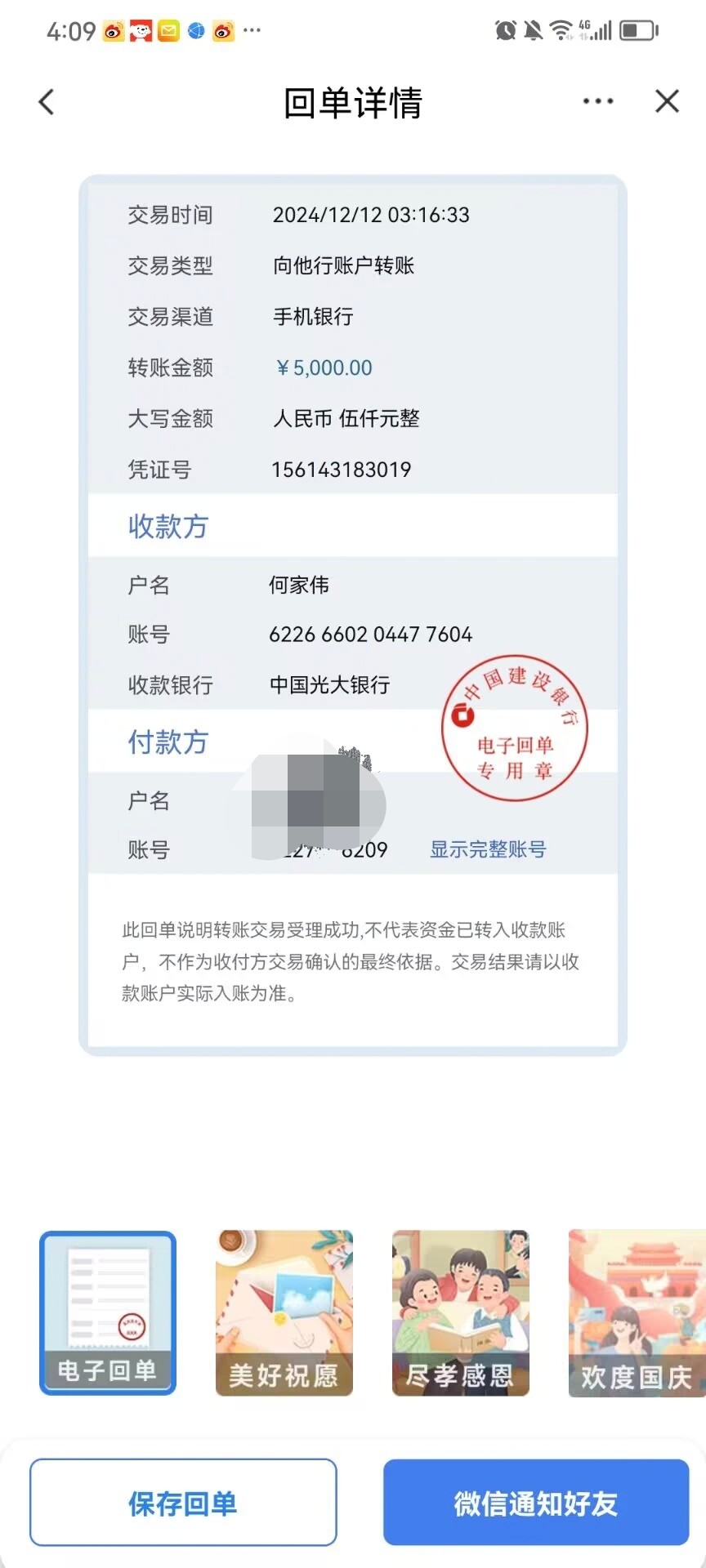Save the receipt with 保存回单
The width and height of the screenshot is (706, 1568).
pos(183,1503)
